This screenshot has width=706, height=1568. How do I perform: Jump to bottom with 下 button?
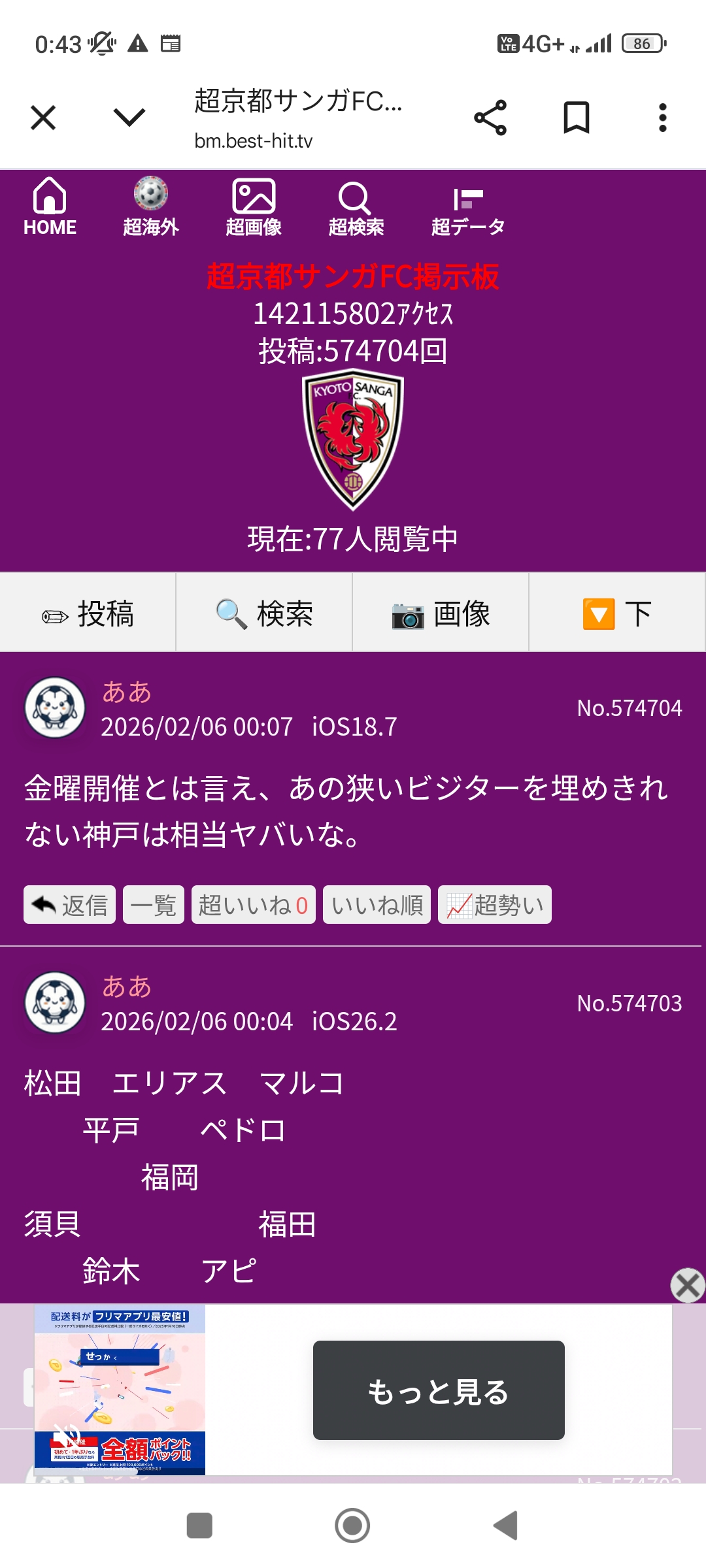pos(617,613)
